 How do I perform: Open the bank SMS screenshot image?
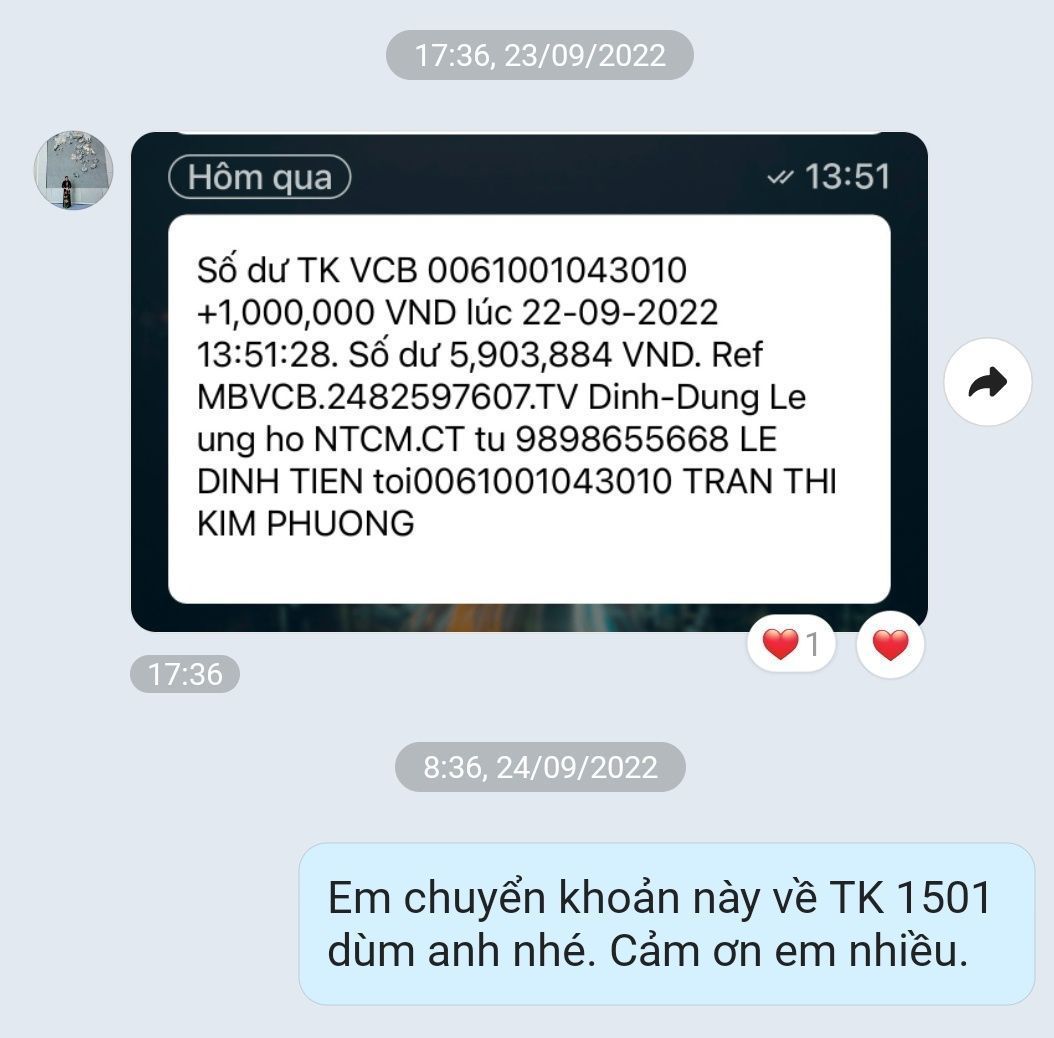(528, 400)
